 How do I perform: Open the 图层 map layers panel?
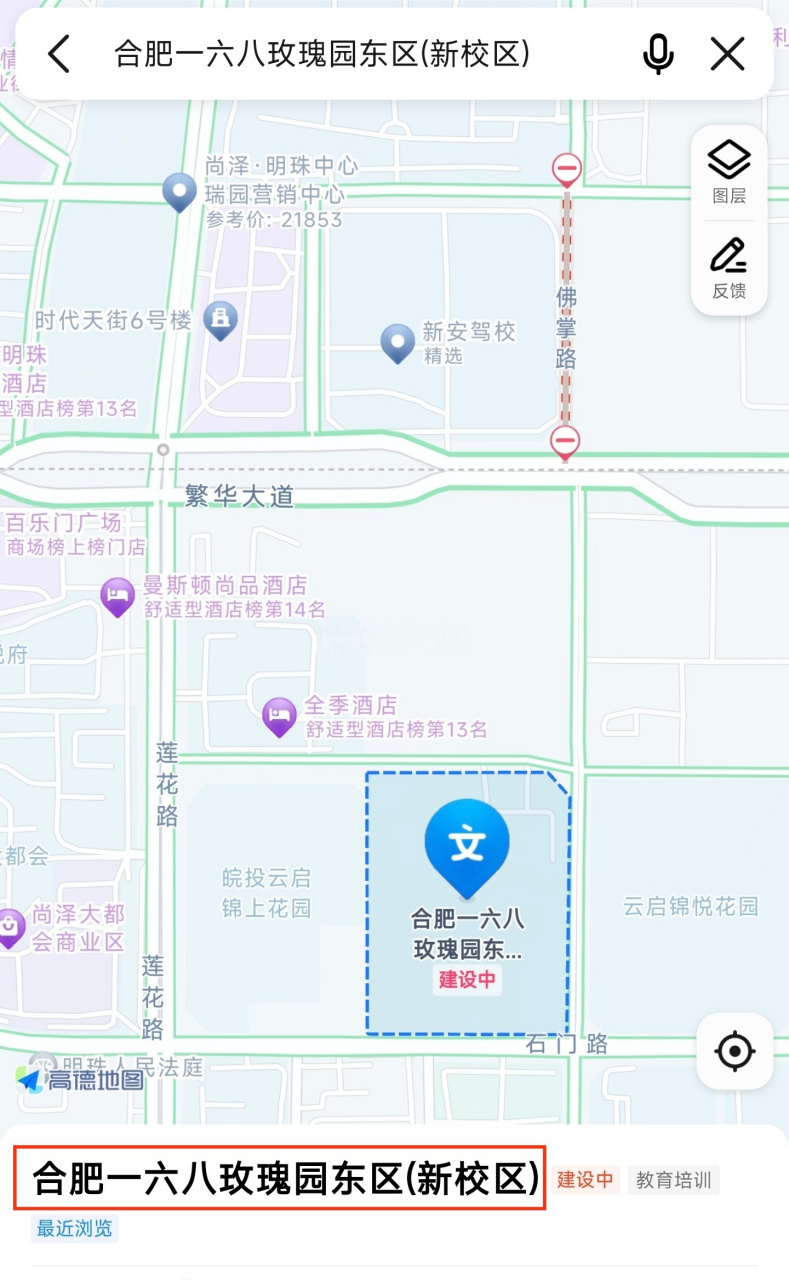[728, 170]
